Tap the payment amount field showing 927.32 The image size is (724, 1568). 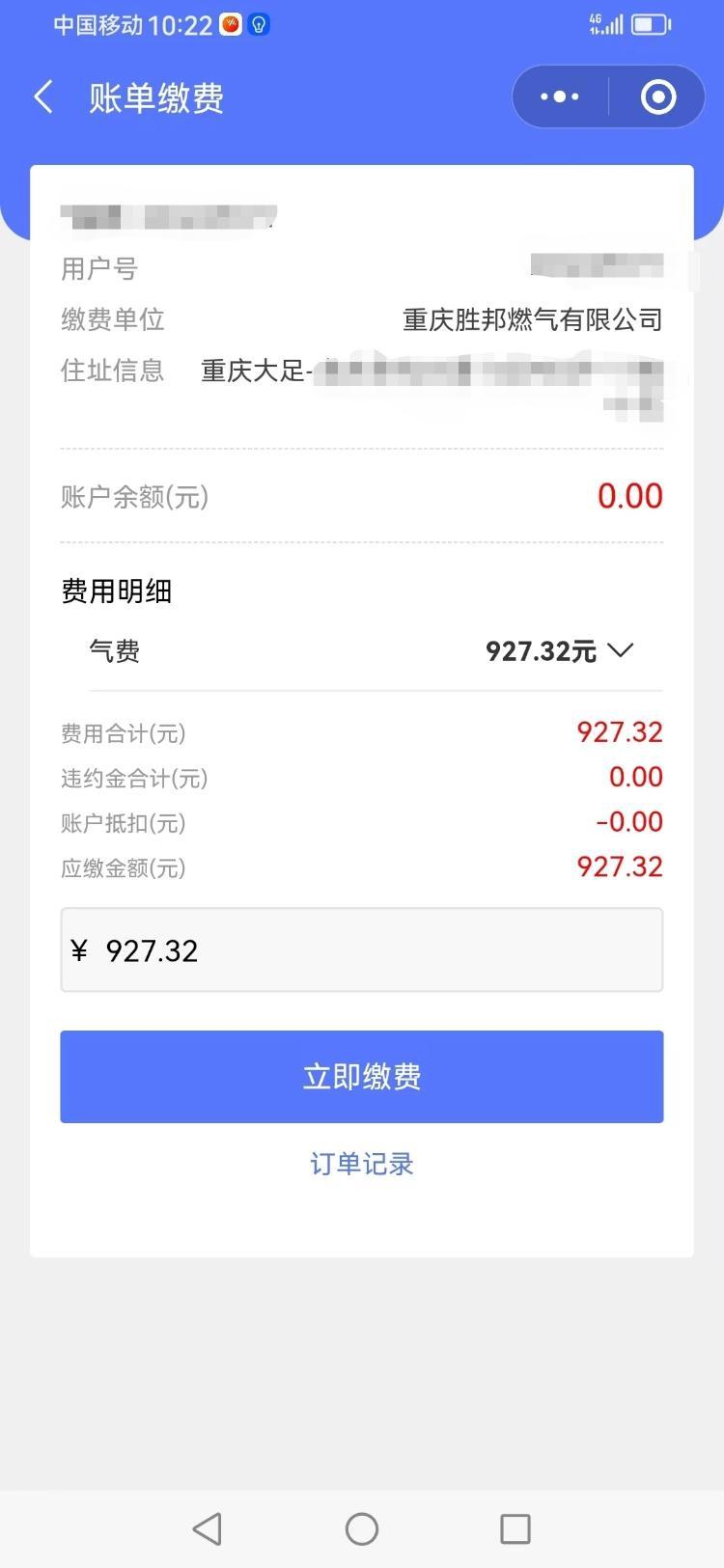point(362,949)
